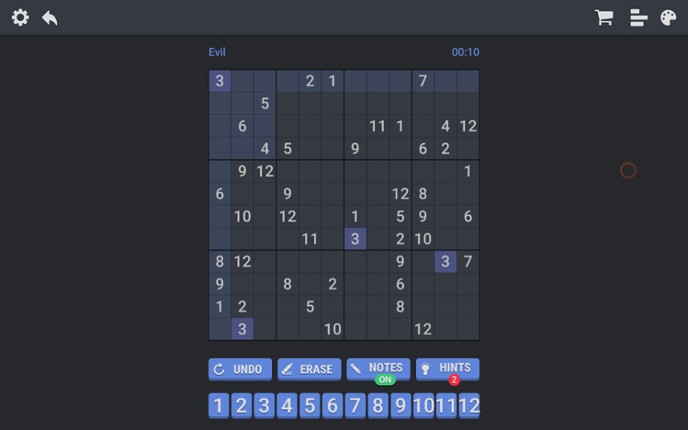Pick number 10 on the number pad
The width and height of the screenshot is (688, 430).
pyautogui.click(x=423, y=405)
